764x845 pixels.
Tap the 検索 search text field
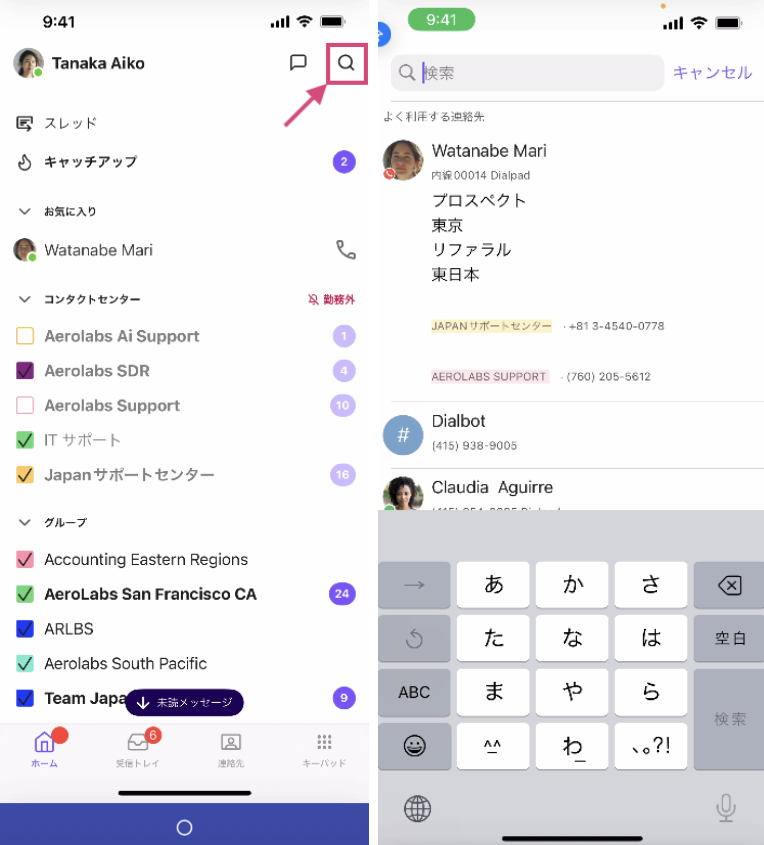coord(540,73)
